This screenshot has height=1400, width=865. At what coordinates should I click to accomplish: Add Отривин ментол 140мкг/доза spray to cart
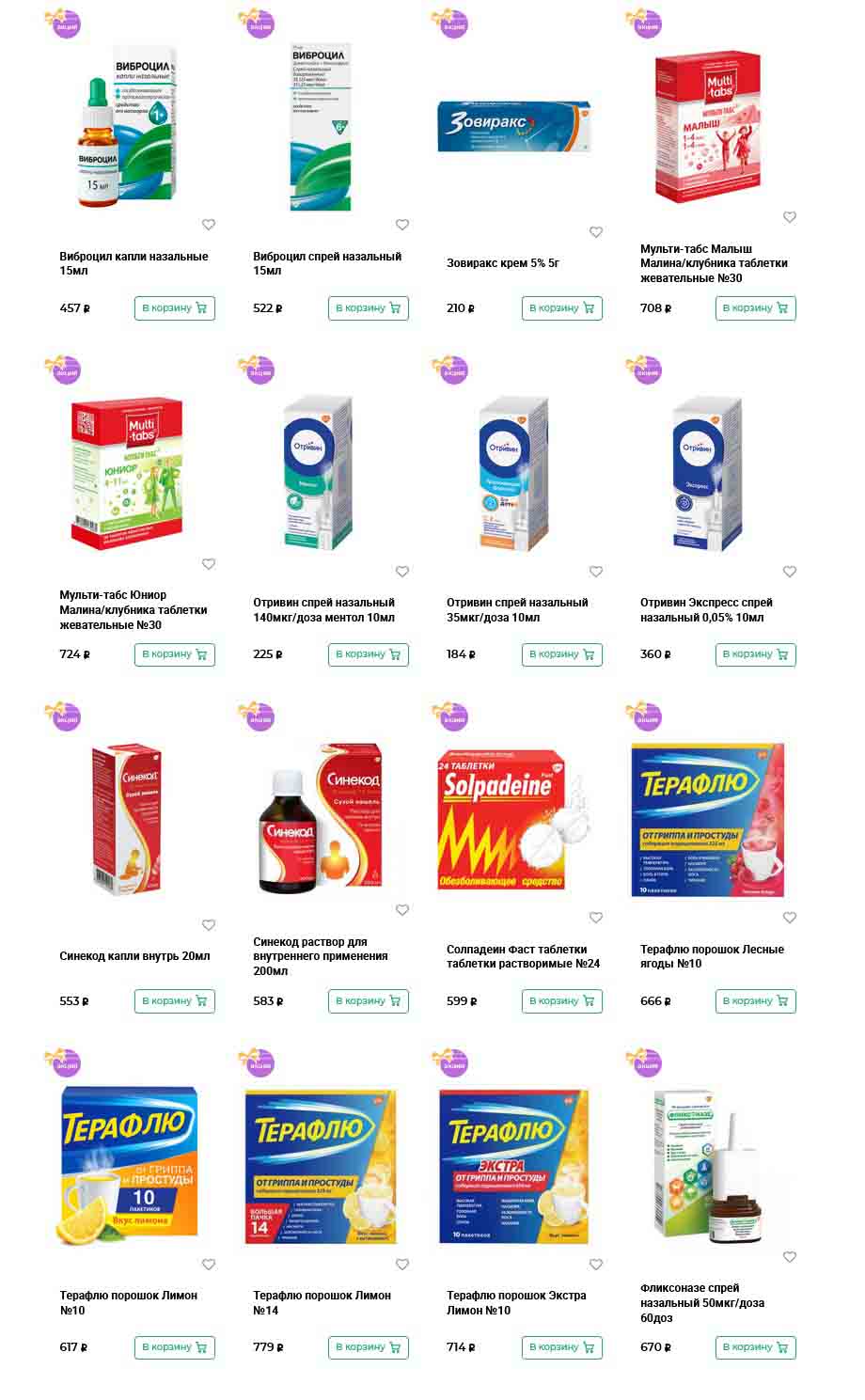tap(368, 654)
